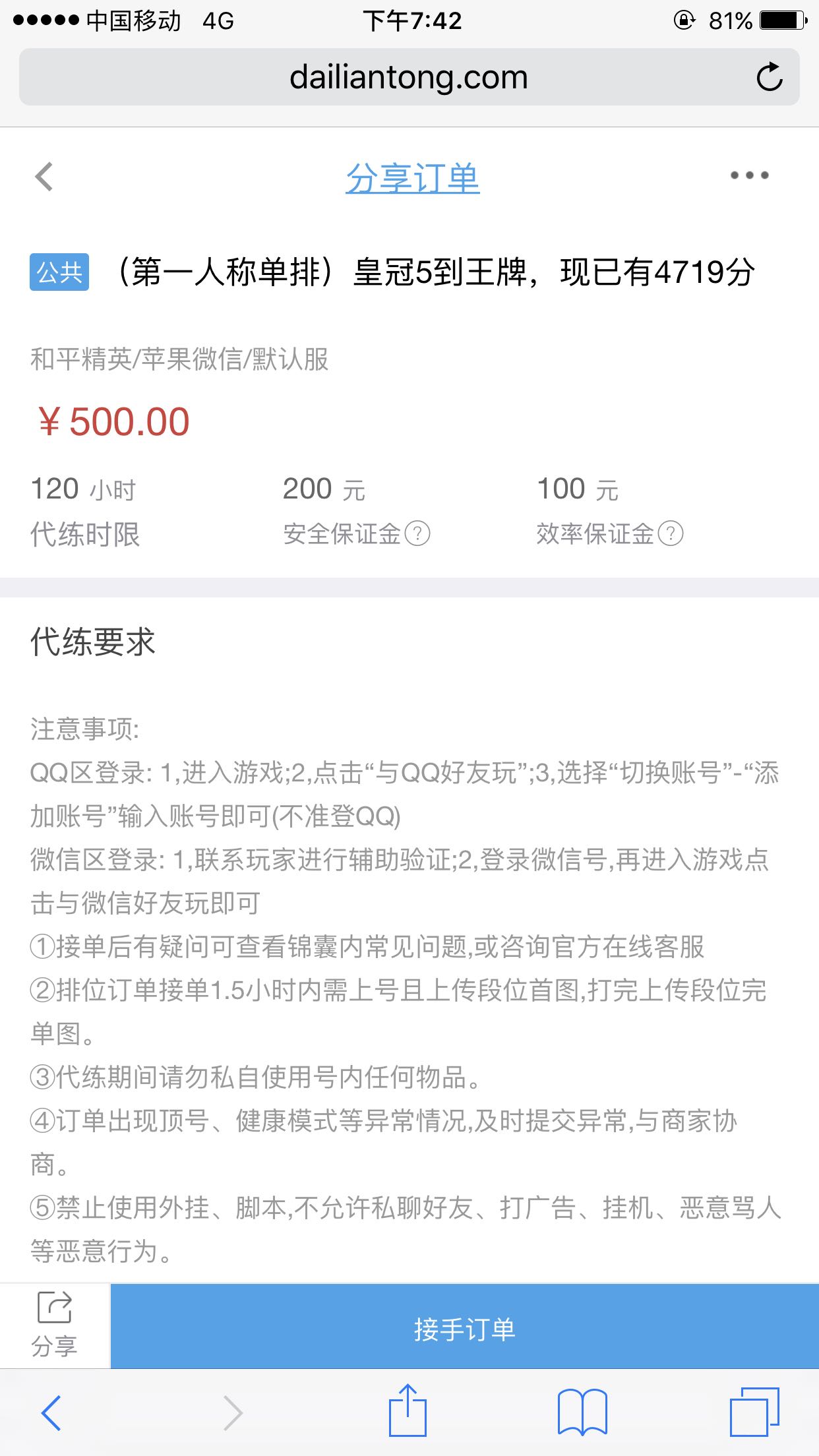
Task: Open Safari bookmarks
Action: pyautogui.click(x=582, y=1412)
